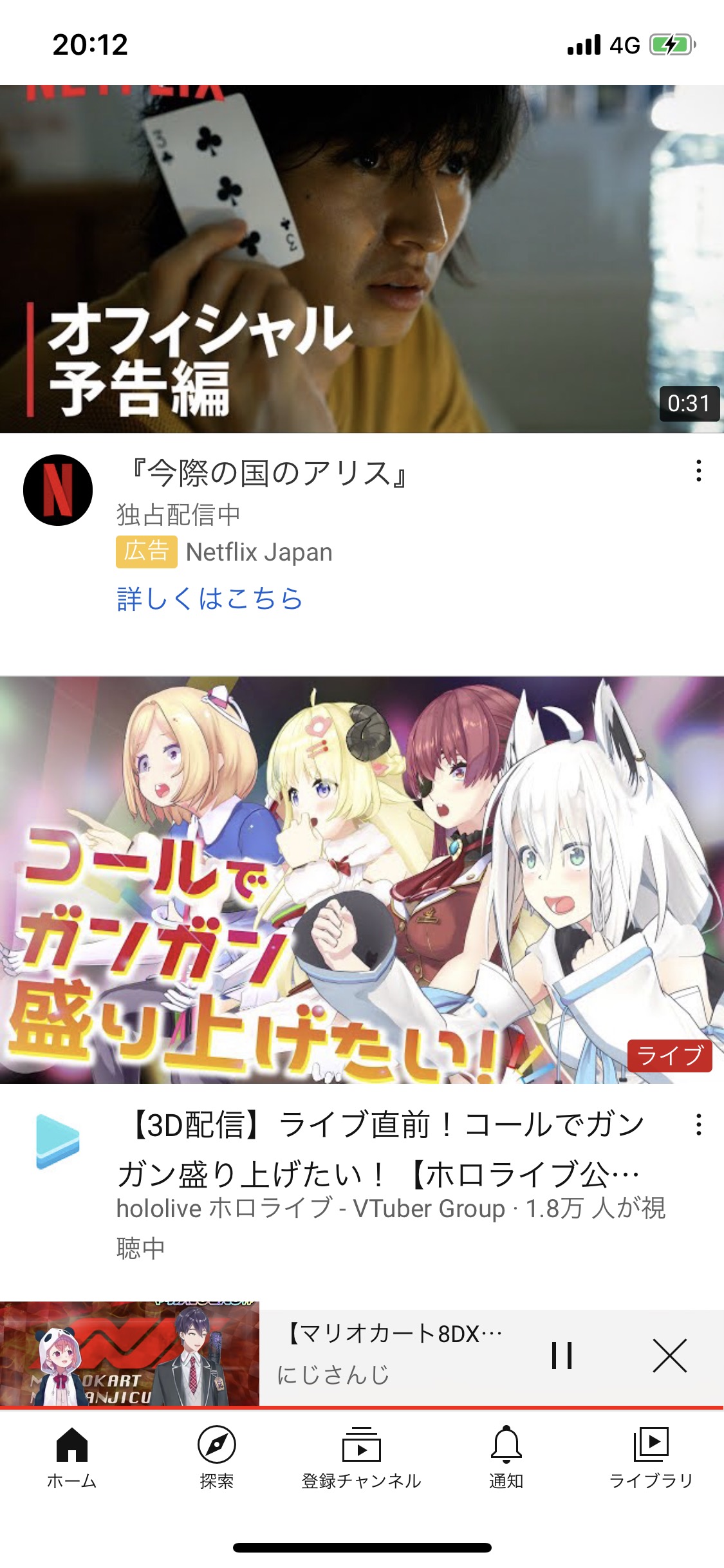The height and width of the screenshot is (1568, 724).
Task: Open options menu for the Netflix ad
Action: pos(698,471)
